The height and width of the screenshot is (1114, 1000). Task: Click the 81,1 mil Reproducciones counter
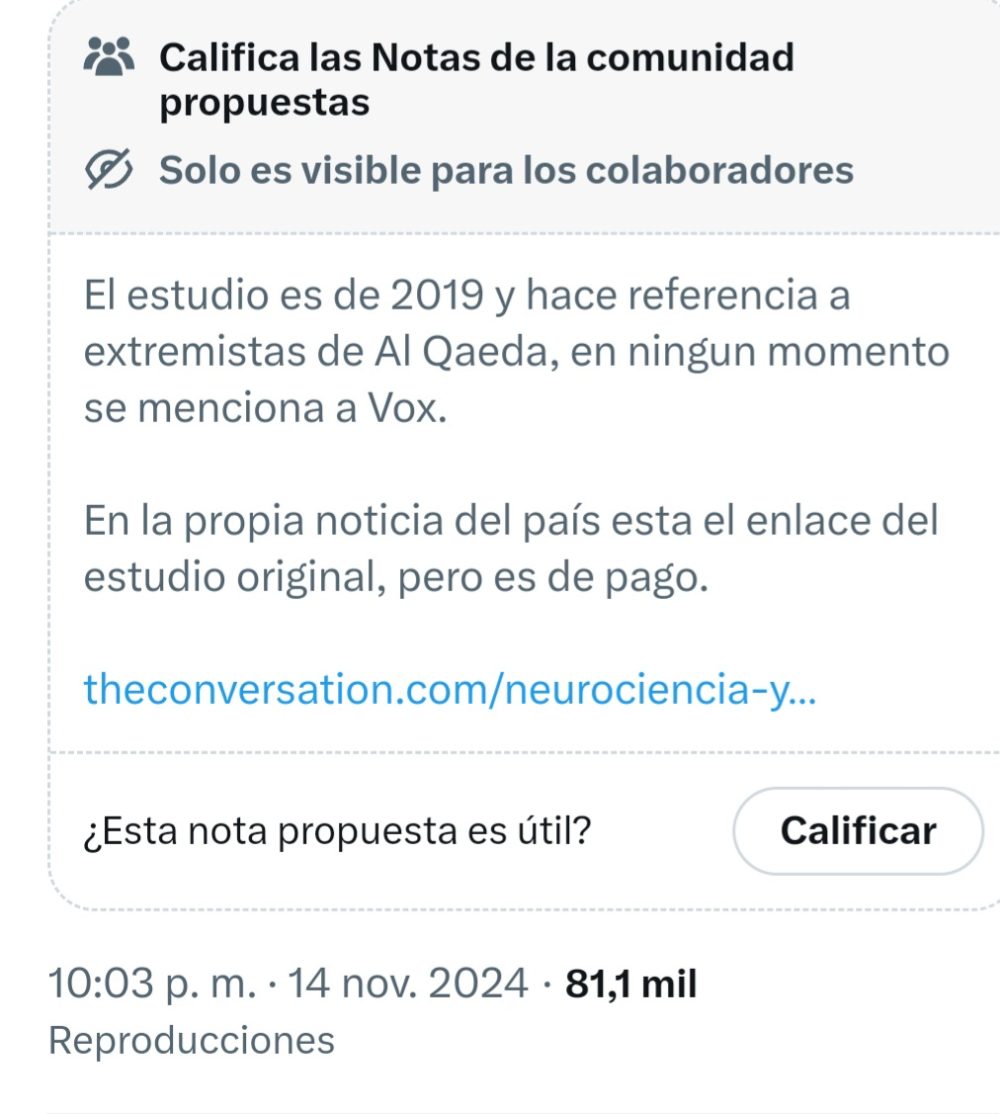[628, 983]
